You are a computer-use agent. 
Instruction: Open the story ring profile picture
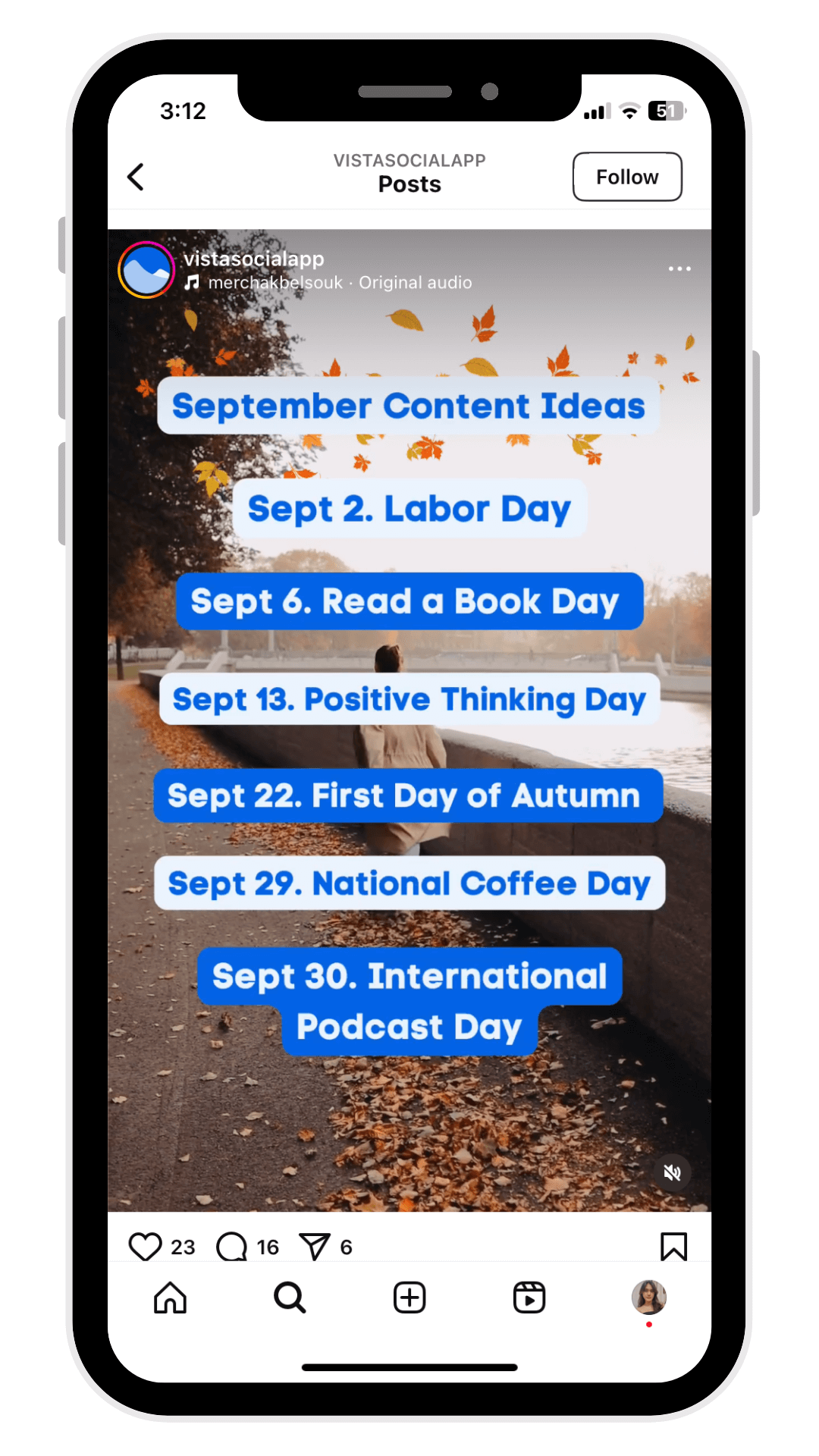click(x=146, y=270)
